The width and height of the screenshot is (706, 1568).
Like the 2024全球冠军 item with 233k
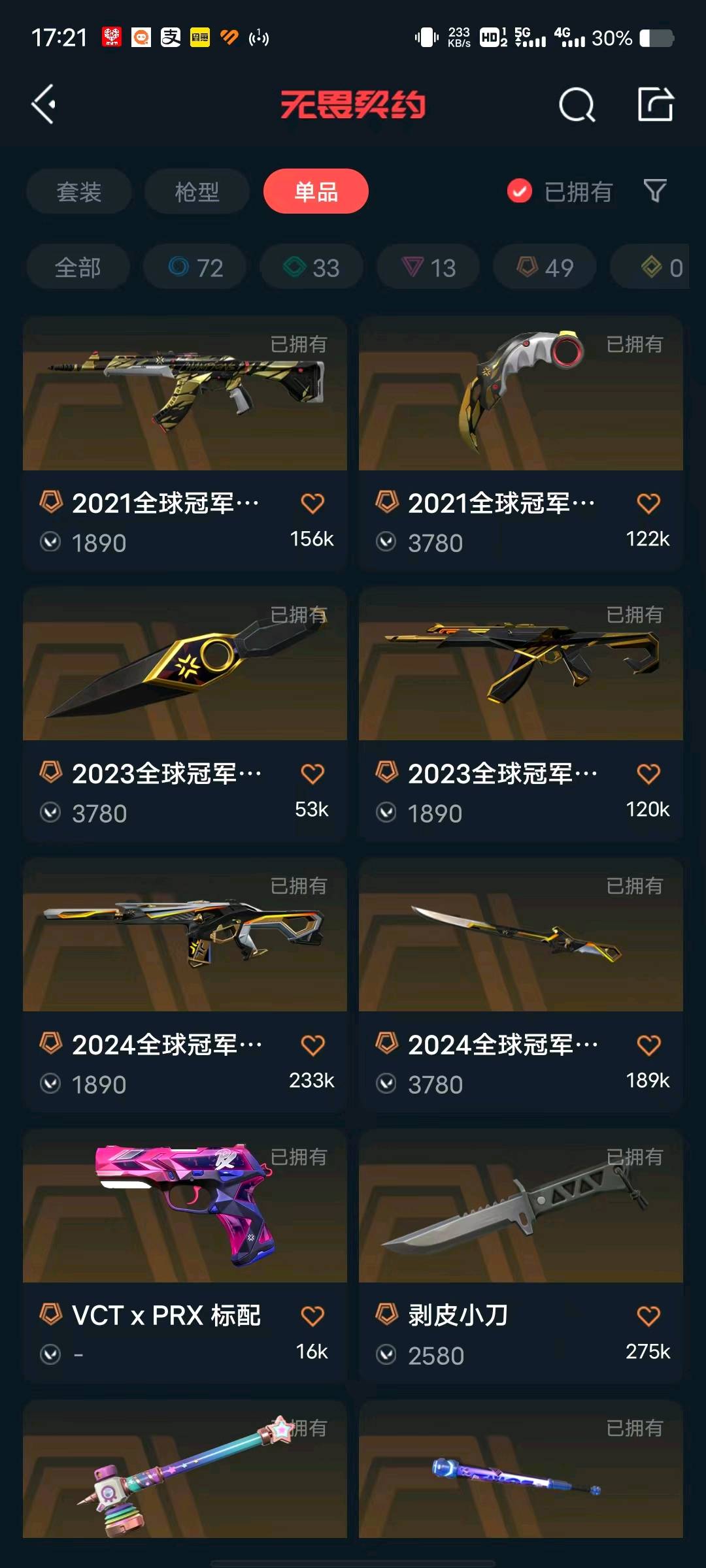tap(312, 1045)
